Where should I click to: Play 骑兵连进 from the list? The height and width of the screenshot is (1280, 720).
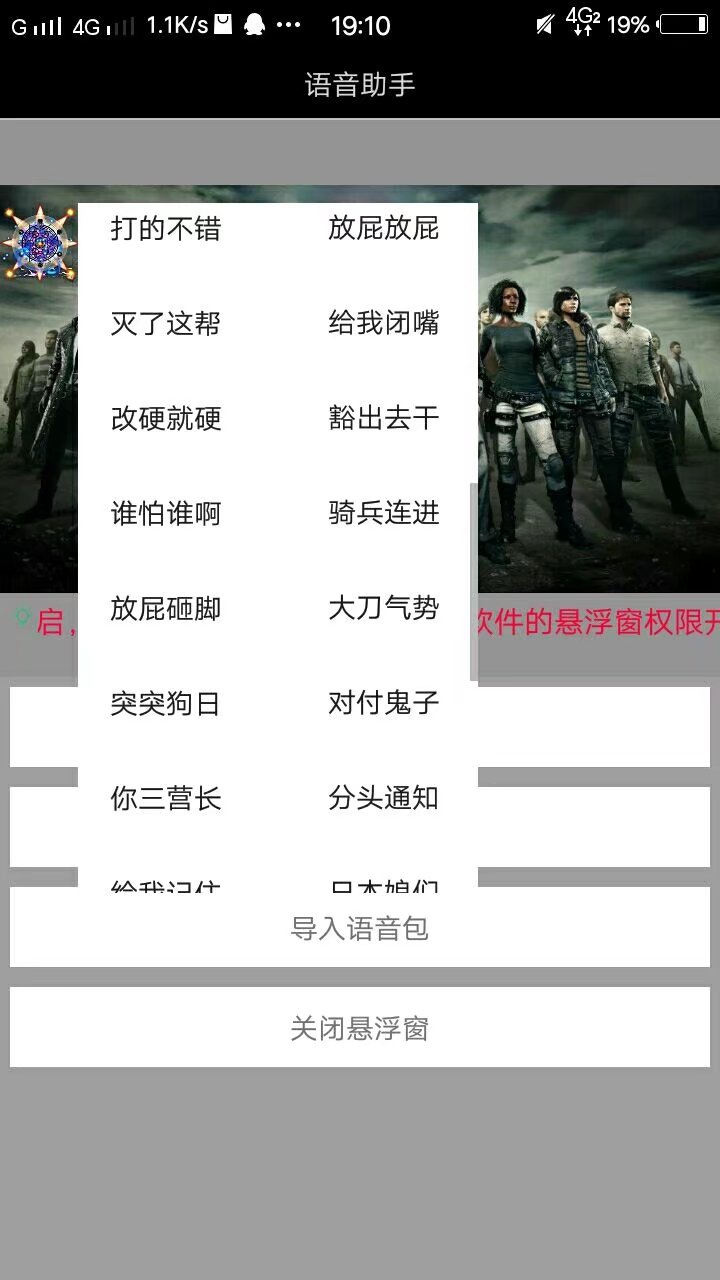pyautogui.click(x=384, y=514)
